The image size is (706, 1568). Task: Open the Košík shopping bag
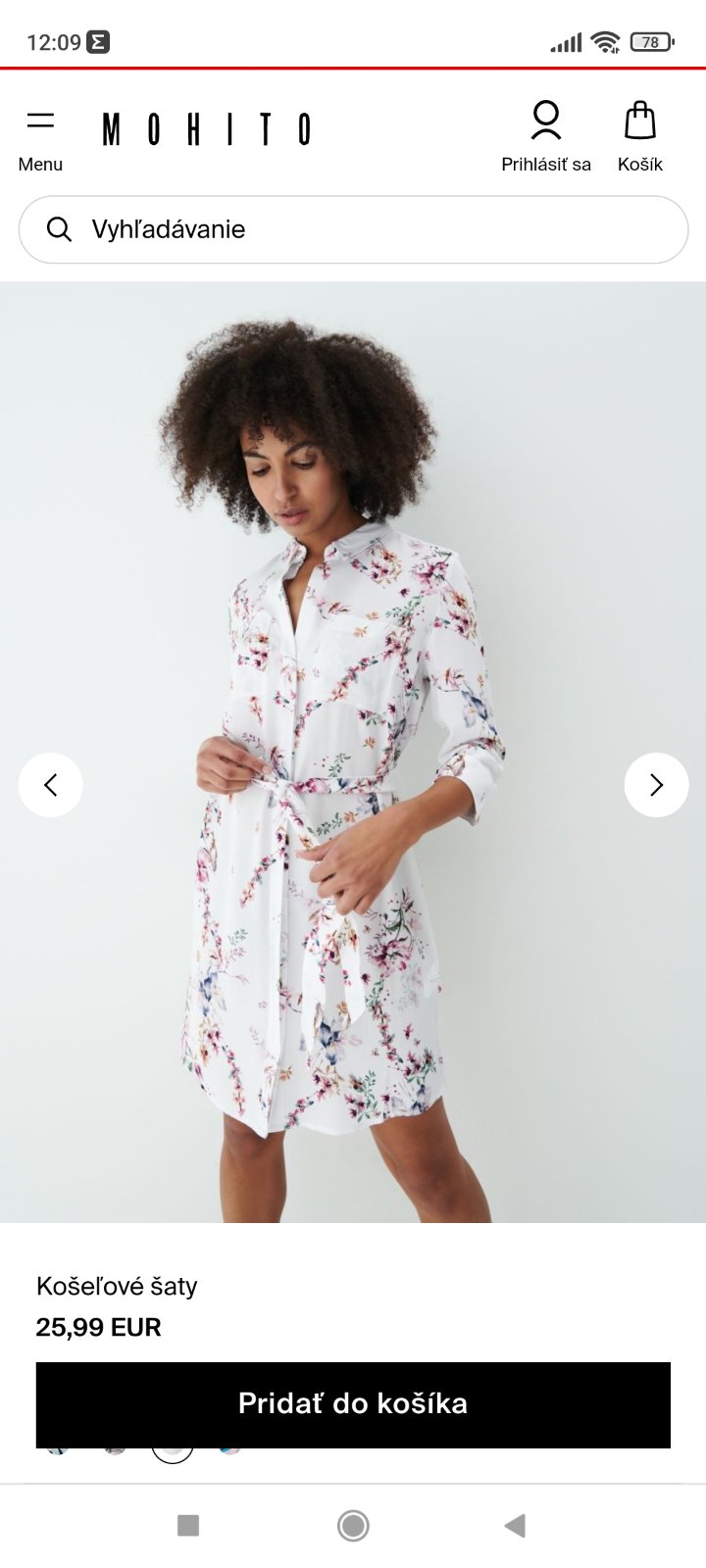pos(639,136)
